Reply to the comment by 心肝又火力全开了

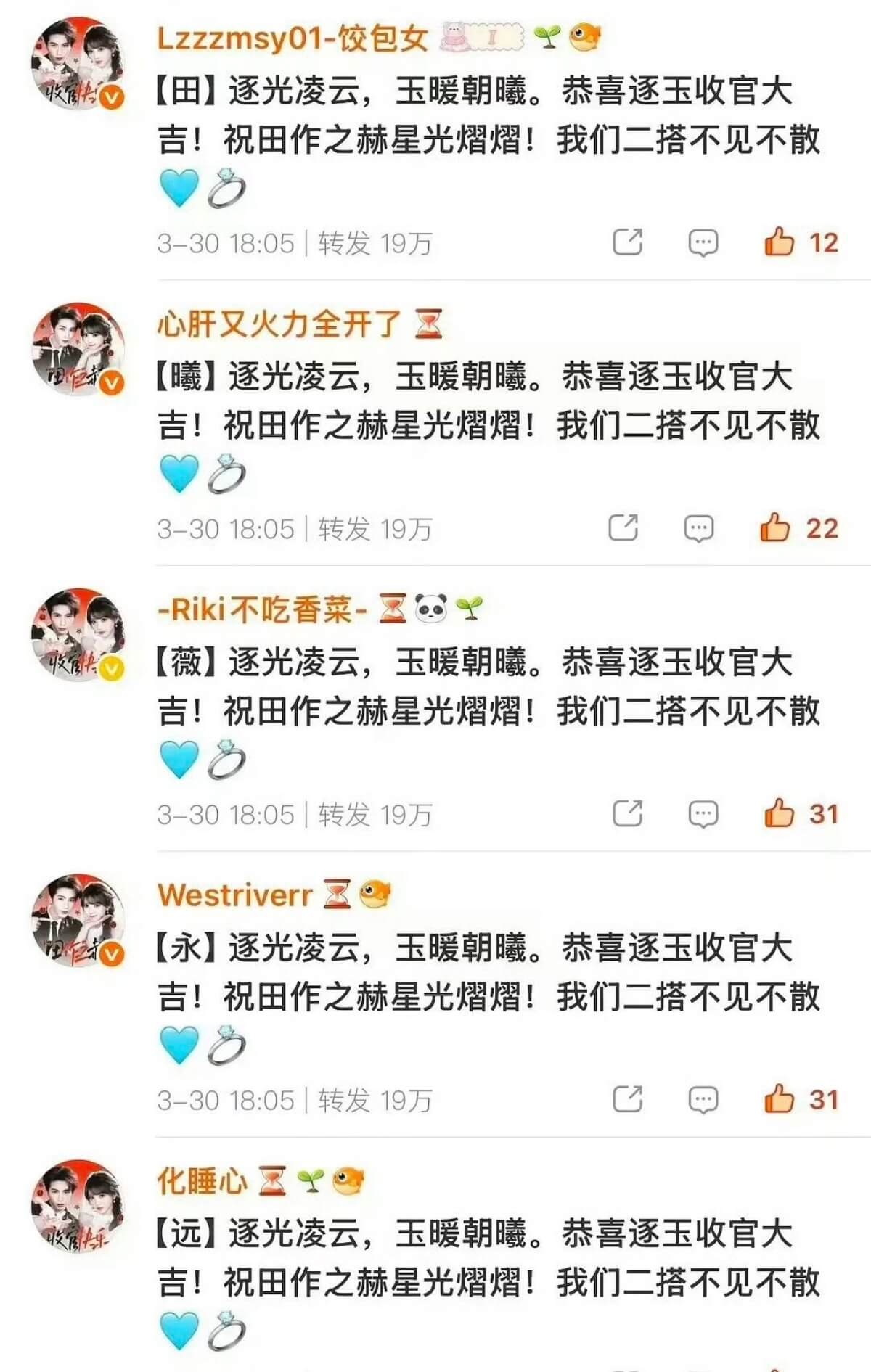click(698, 528)
